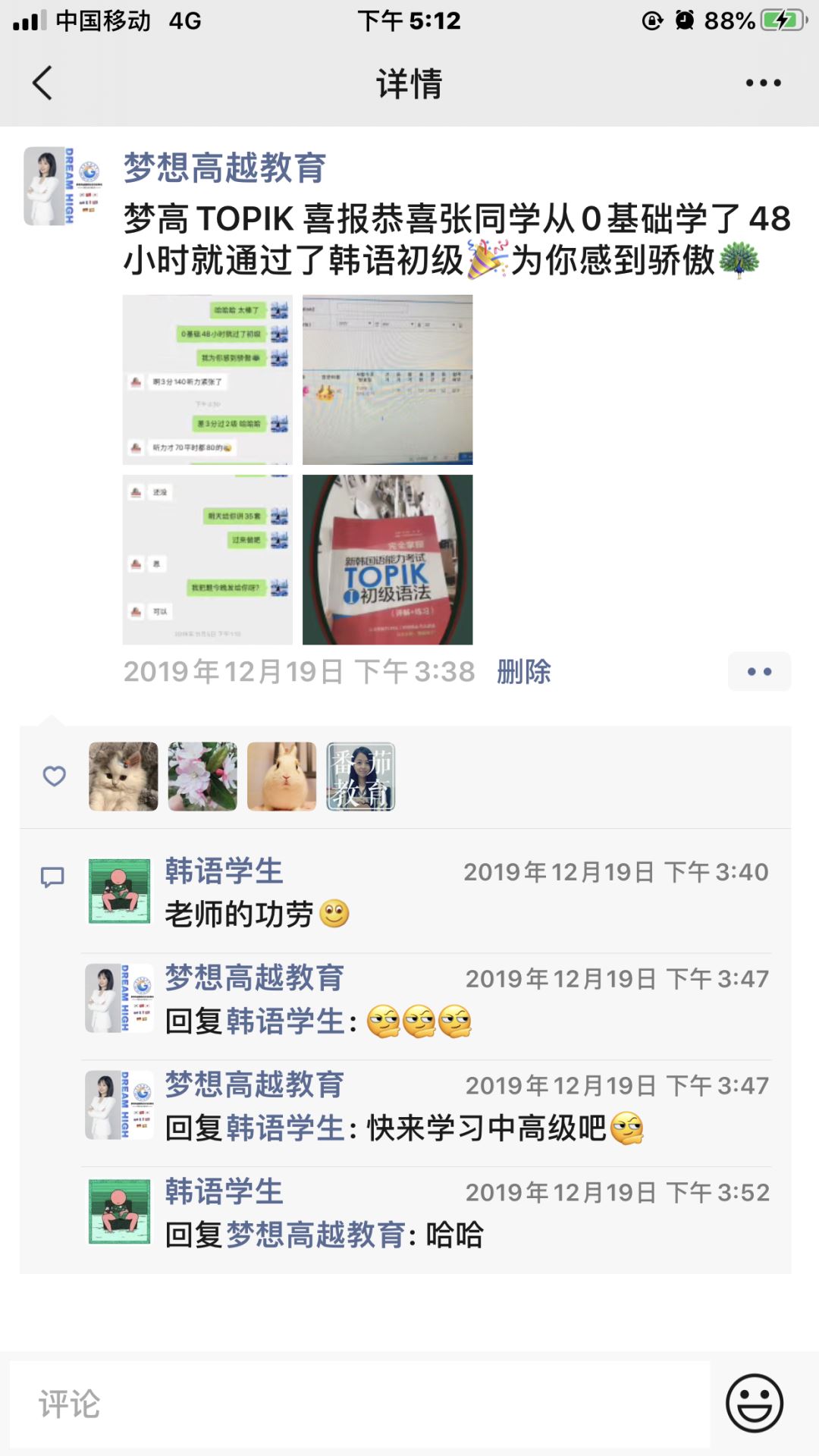Select the comment 快来学习中高级吧
This screenshot has width=819, height=1456.
[x=485, y=1128]
